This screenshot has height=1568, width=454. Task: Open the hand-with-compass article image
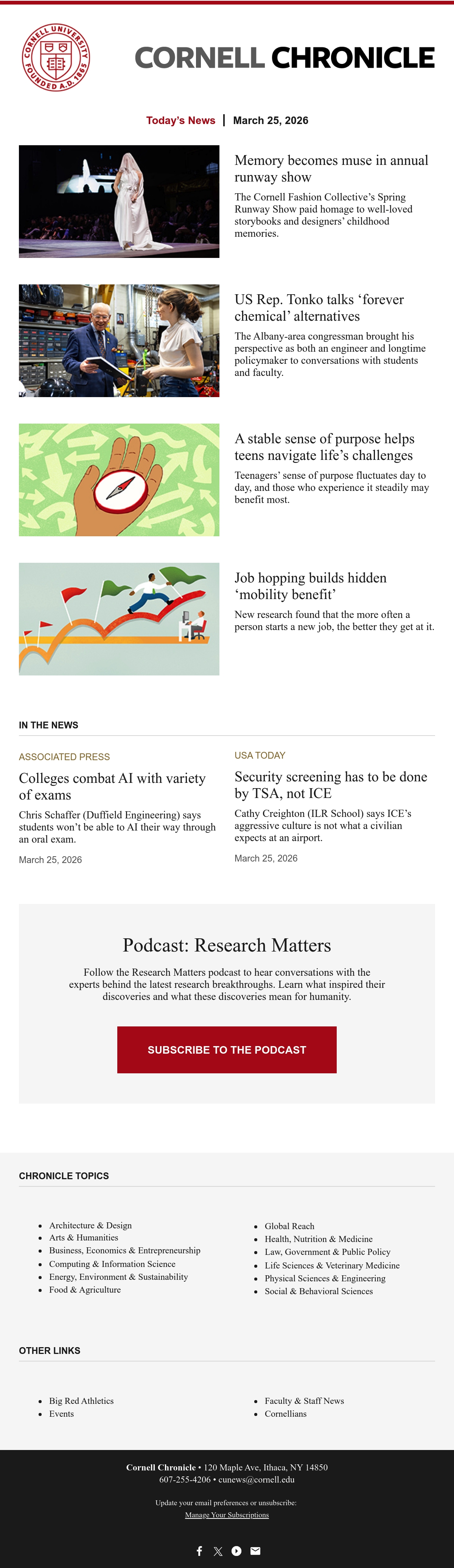tap(119, 480)
